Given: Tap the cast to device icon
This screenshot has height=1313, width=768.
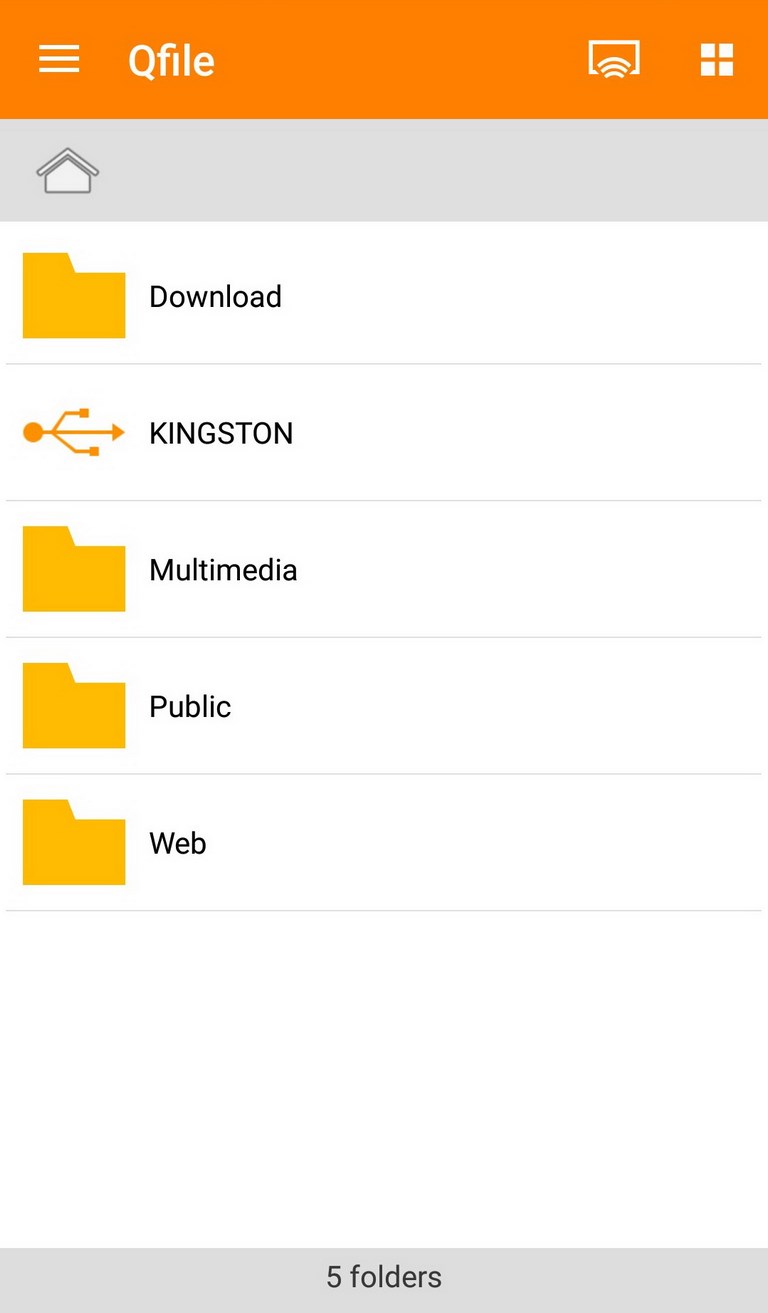Looking at the screenshot, I should pyautogui.click(x=614, y=59).
